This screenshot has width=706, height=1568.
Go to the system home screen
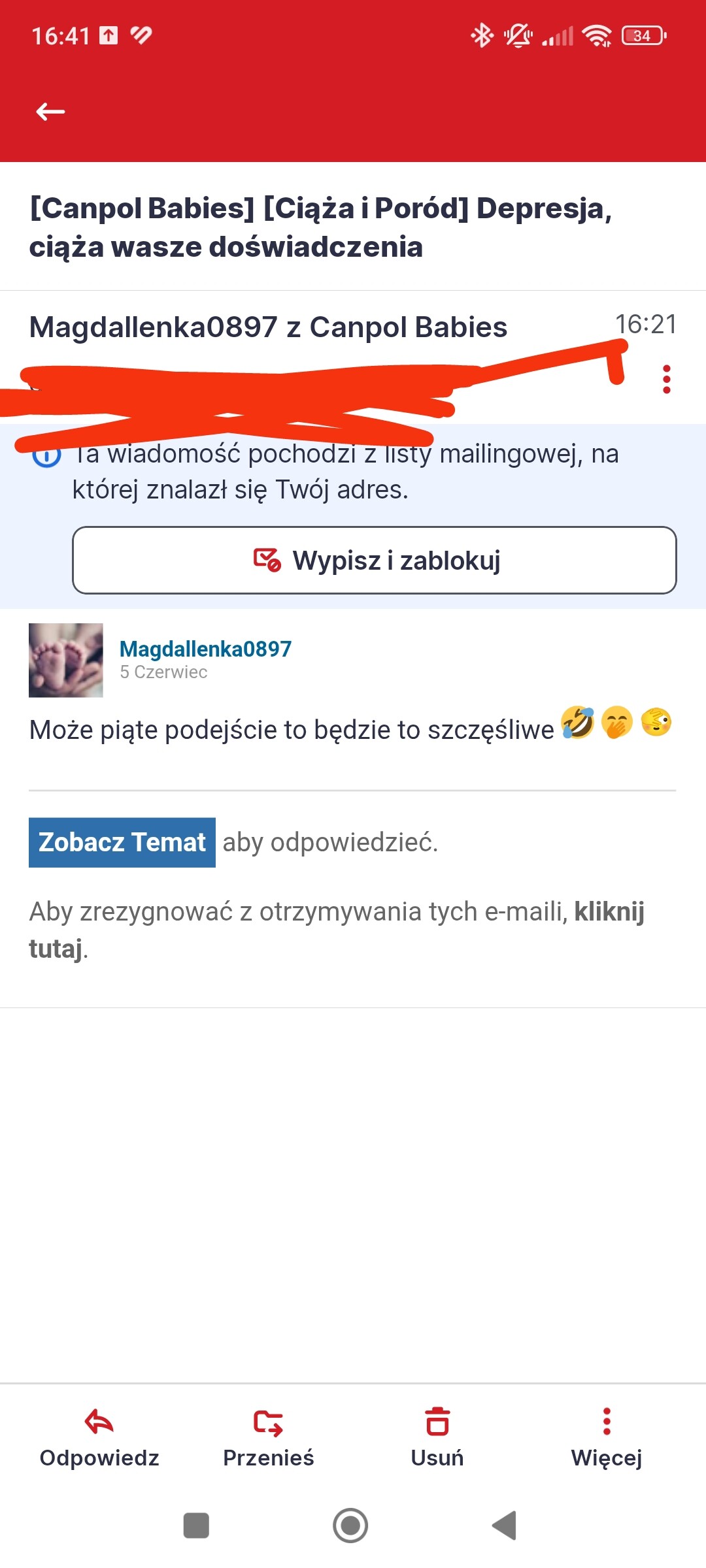[350, 1526]
